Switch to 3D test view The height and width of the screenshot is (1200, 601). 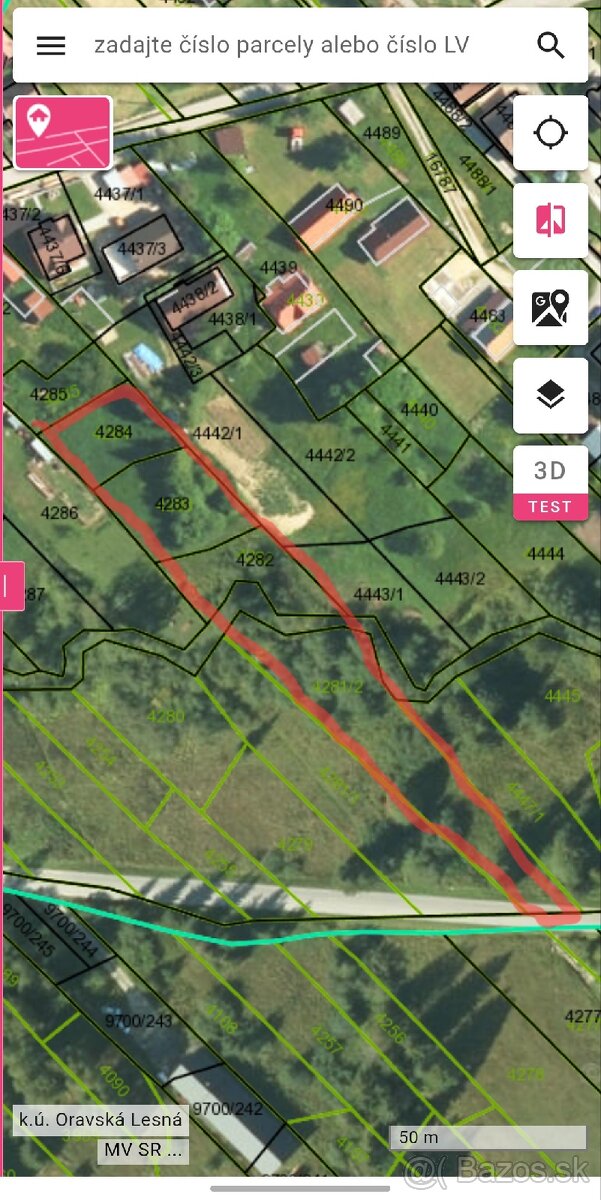(550, 483)
